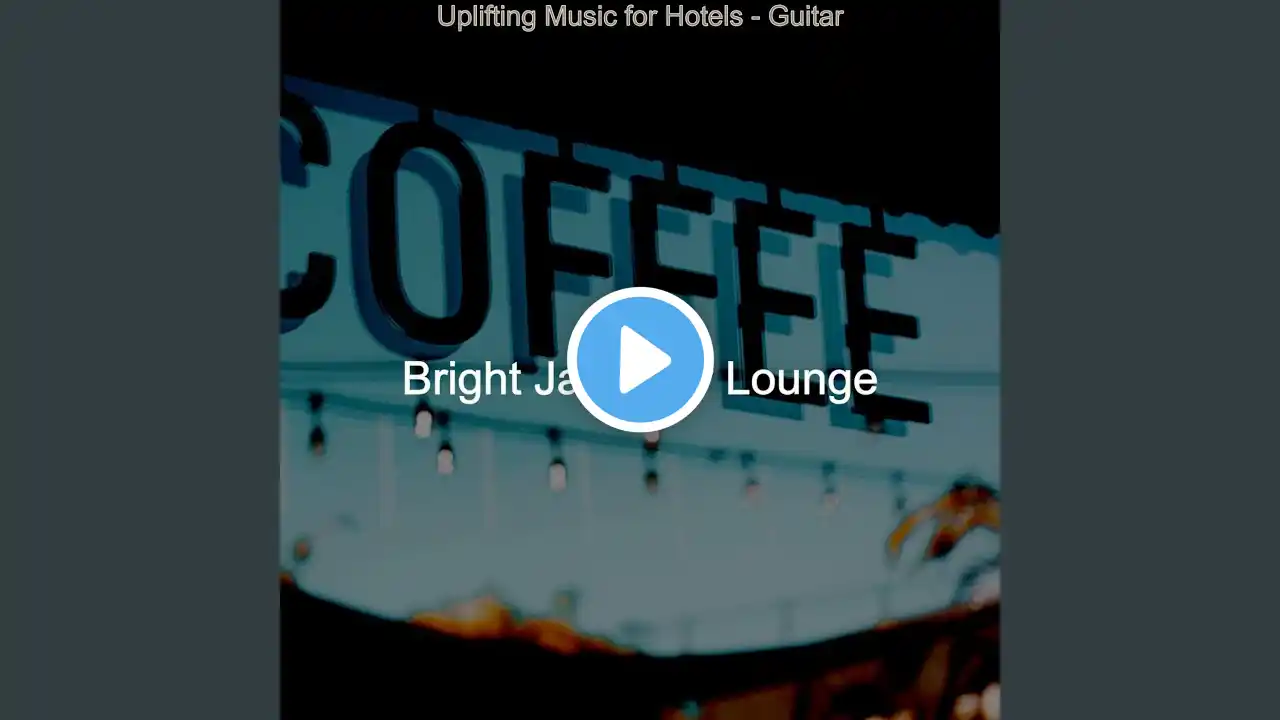Play the Bright Jazz Lounge video
The width and height of the screenshot is (1280, 720).
click(640, 360)
